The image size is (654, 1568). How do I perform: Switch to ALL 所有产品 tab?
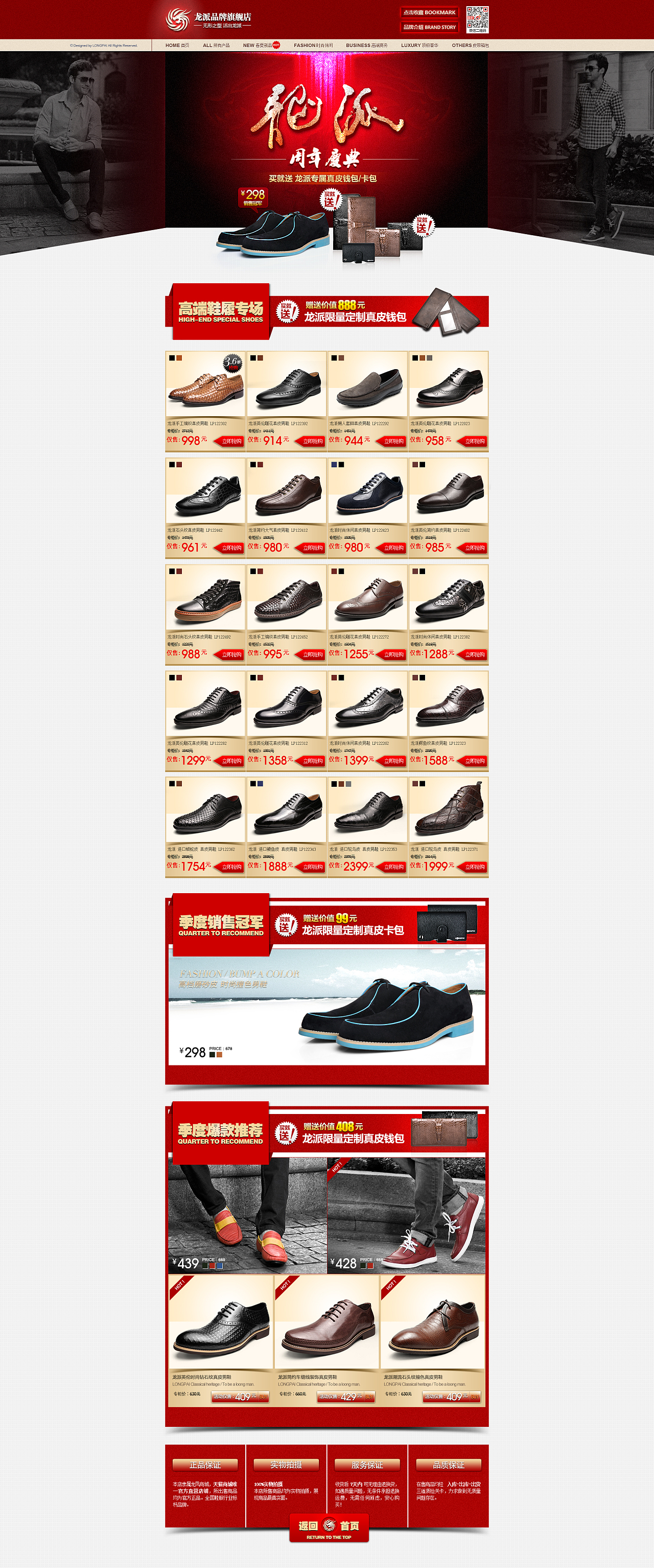tap(216, 45)
